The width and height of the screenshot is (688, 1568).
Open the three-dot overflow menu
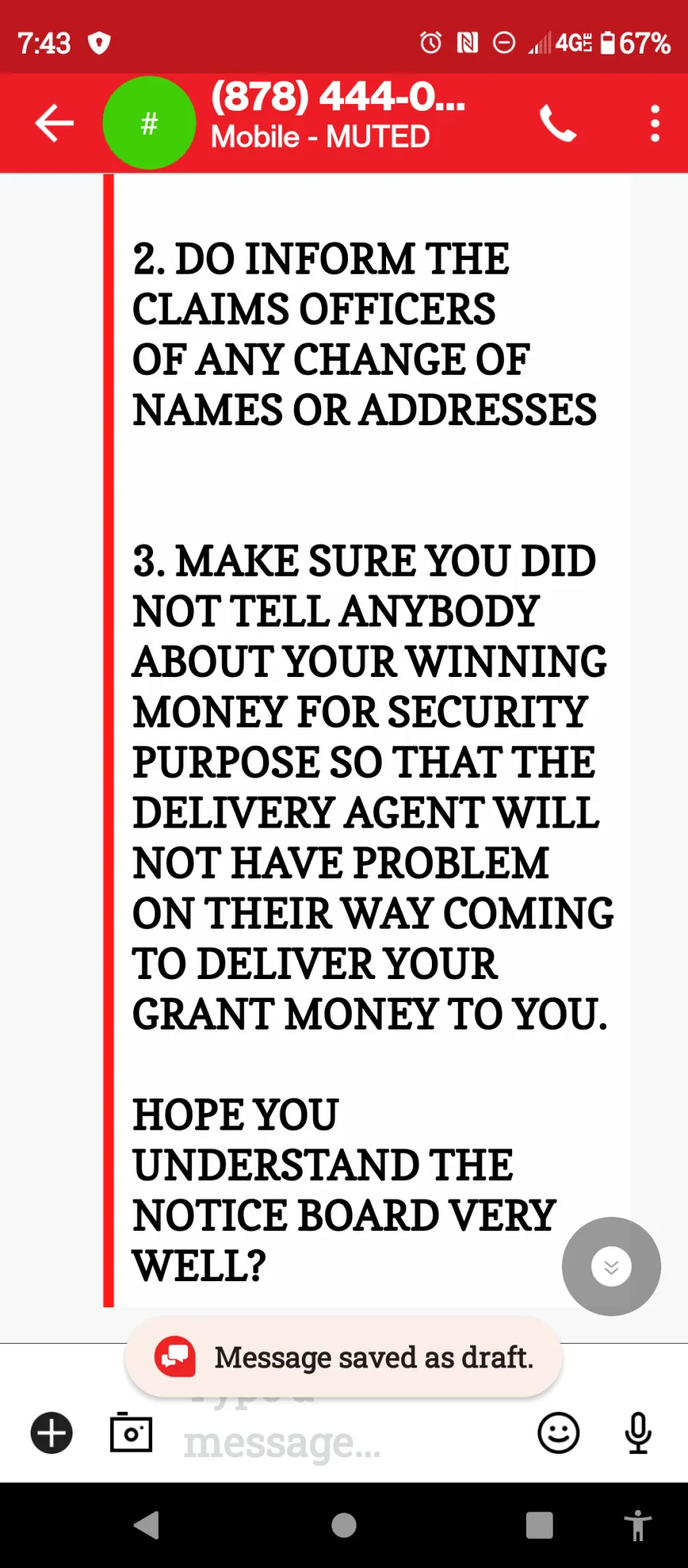tap(655, 123)
